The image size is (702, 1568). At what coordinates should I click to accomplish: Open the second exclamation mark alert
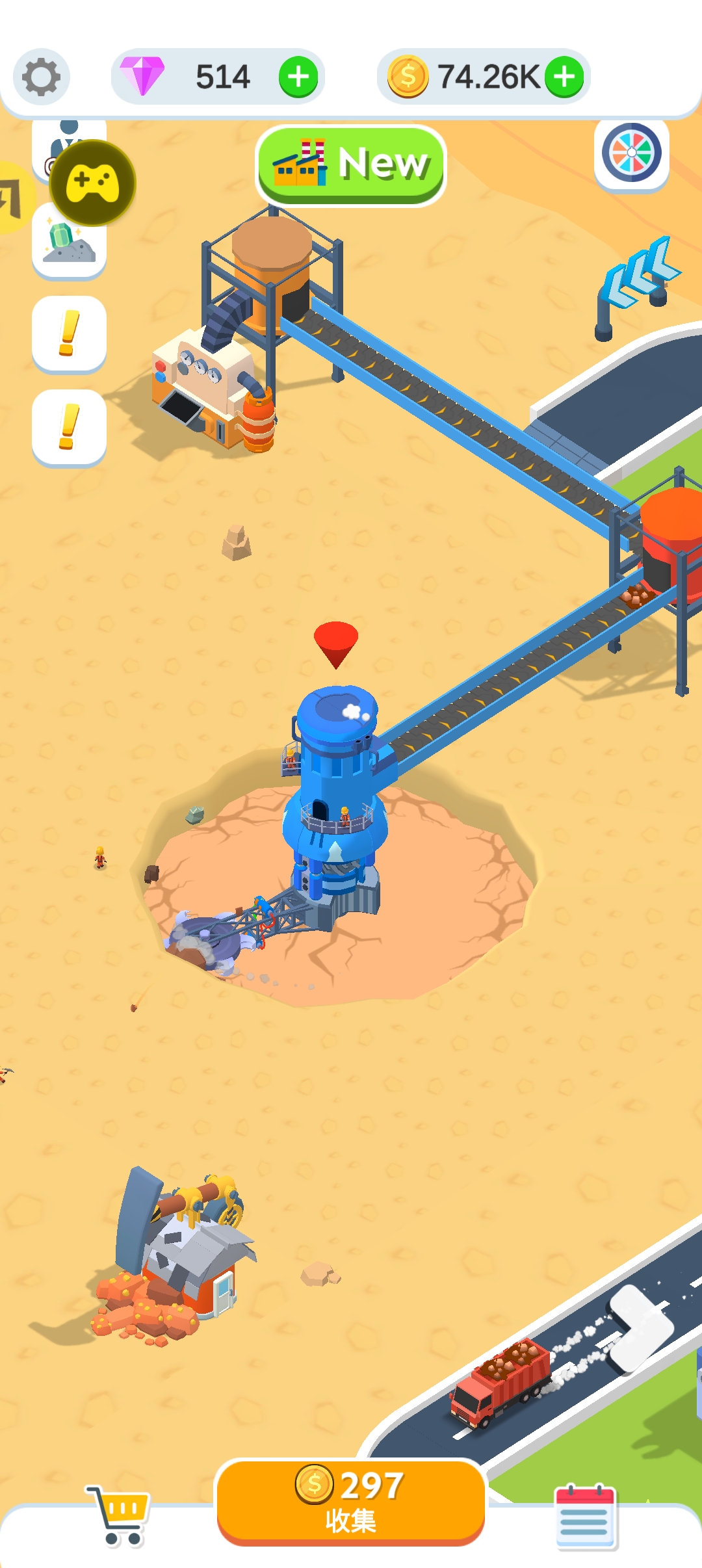click(x=69, y=427)
